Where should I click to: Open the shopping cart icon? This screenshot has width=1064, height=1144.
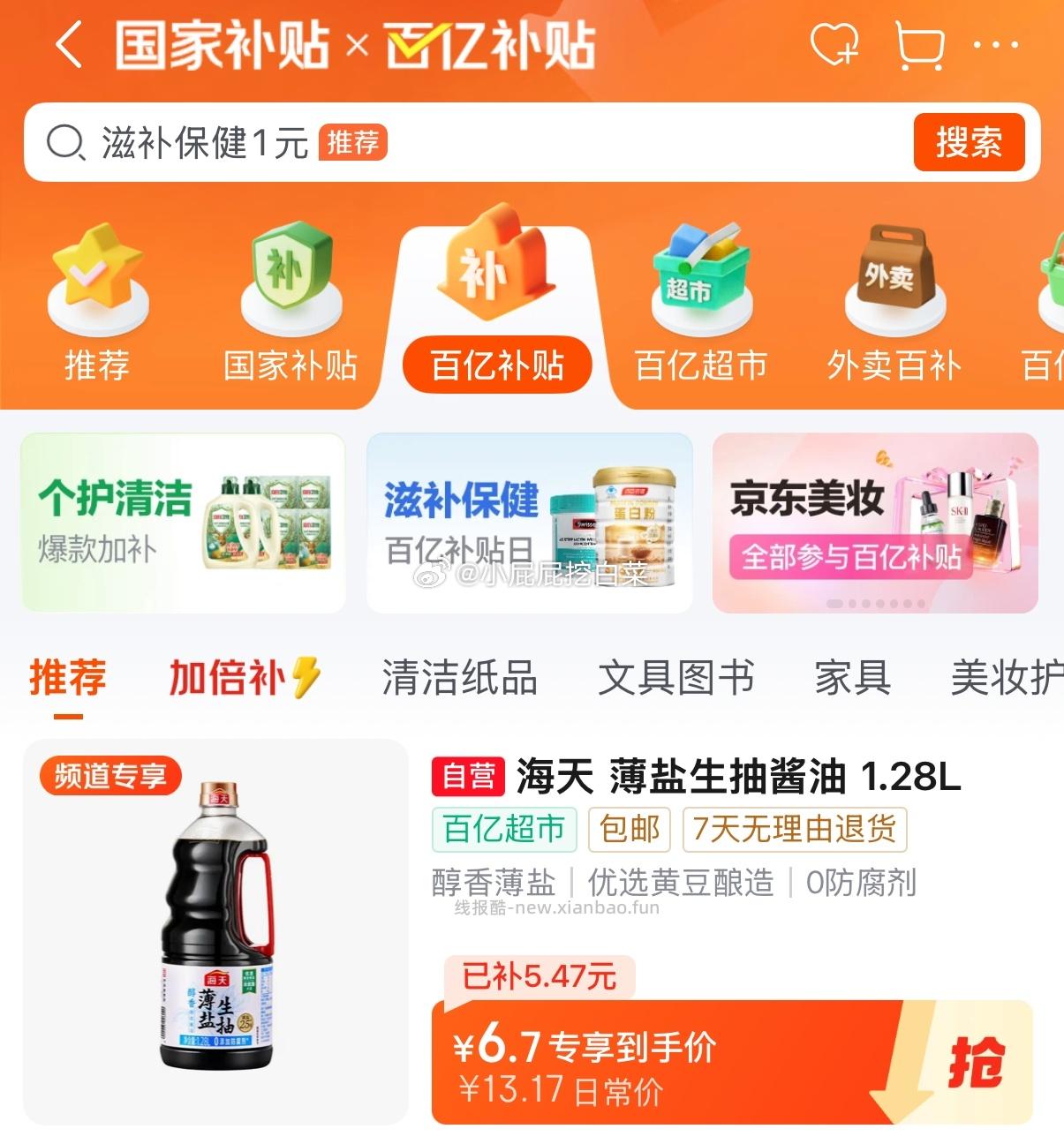pyautogui.click(x=918, y=48)
